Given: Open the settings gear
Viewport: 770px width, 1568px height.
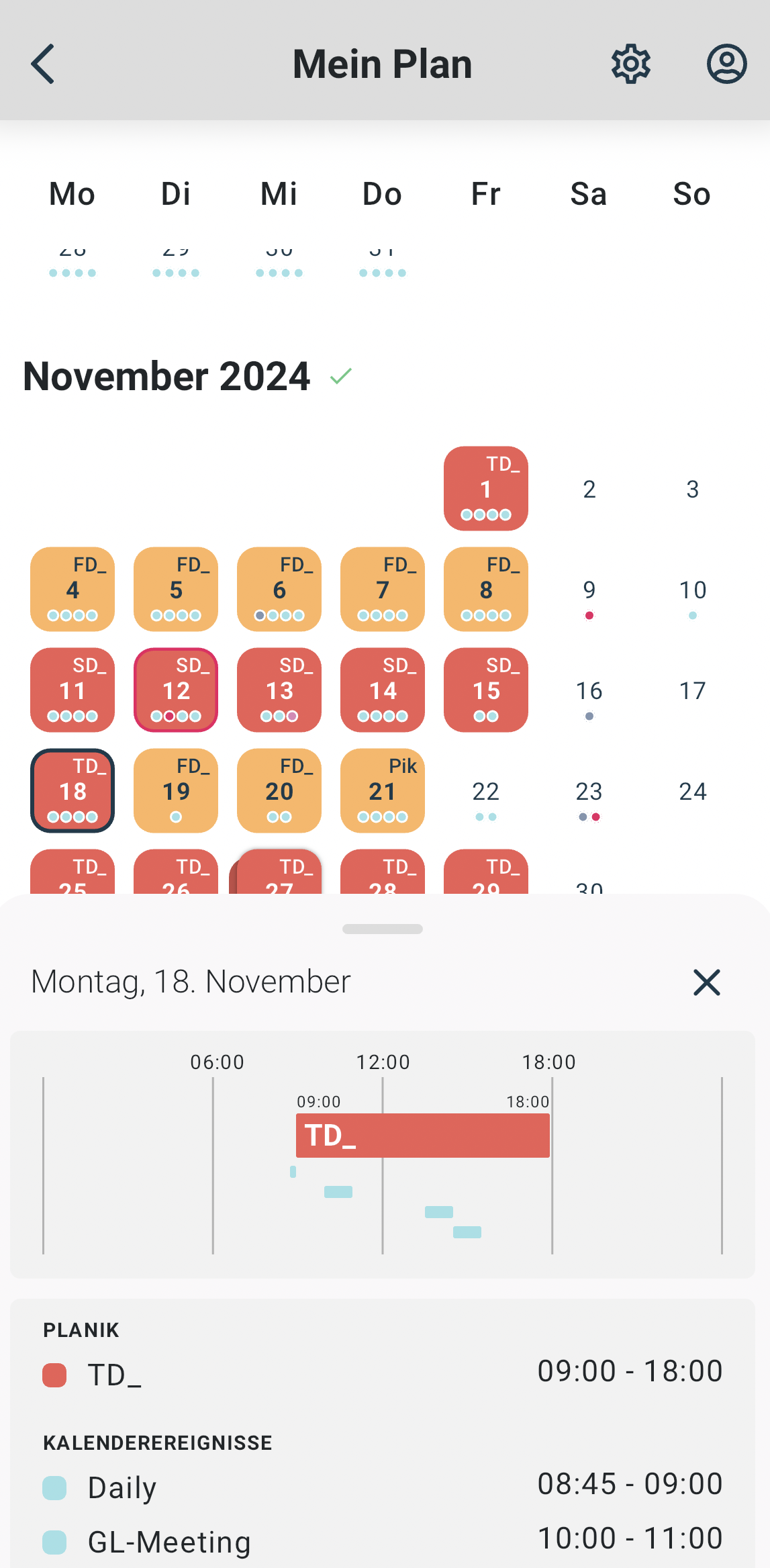Looking at the screenshot, I should click(630, 64).
